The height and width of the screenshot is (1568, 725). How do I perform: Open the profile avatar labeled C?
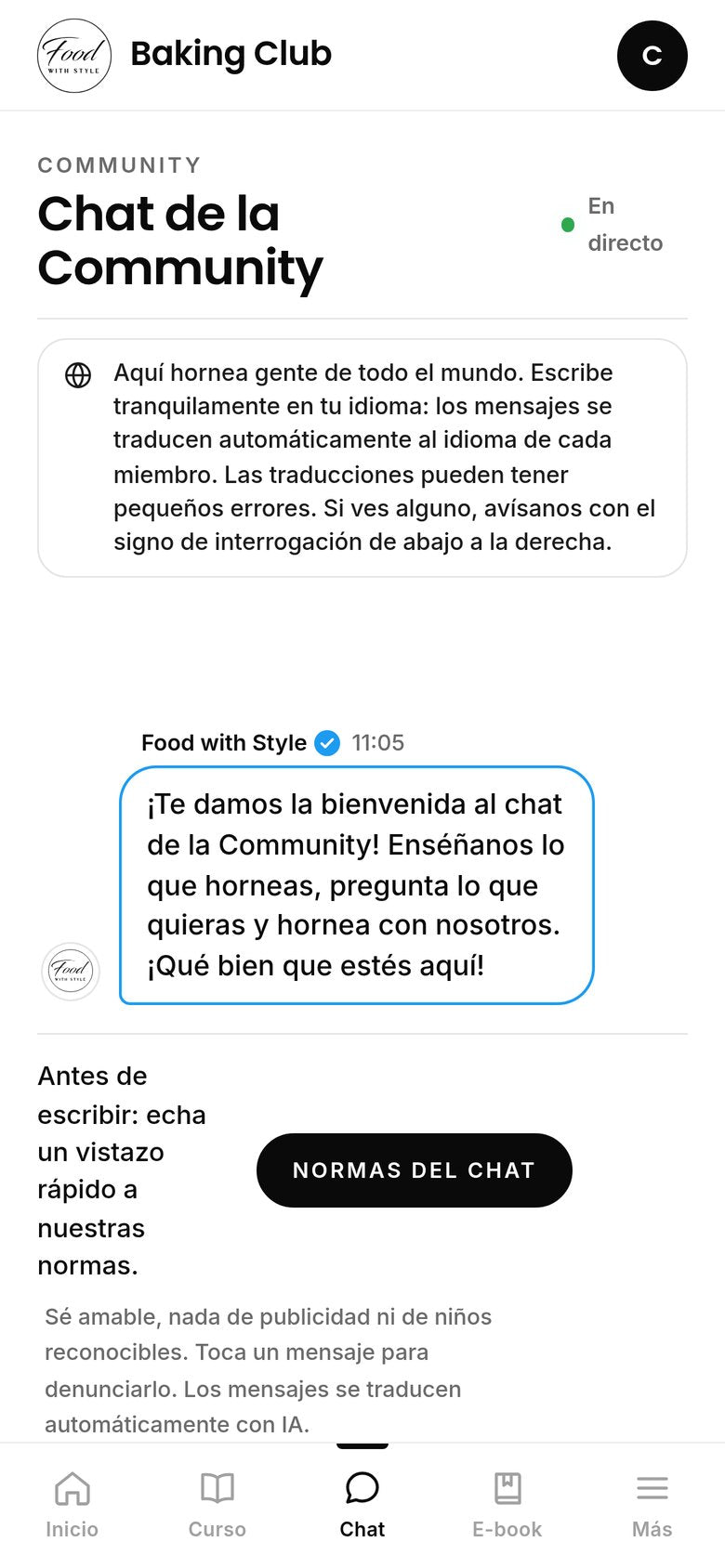click(652, 56)
